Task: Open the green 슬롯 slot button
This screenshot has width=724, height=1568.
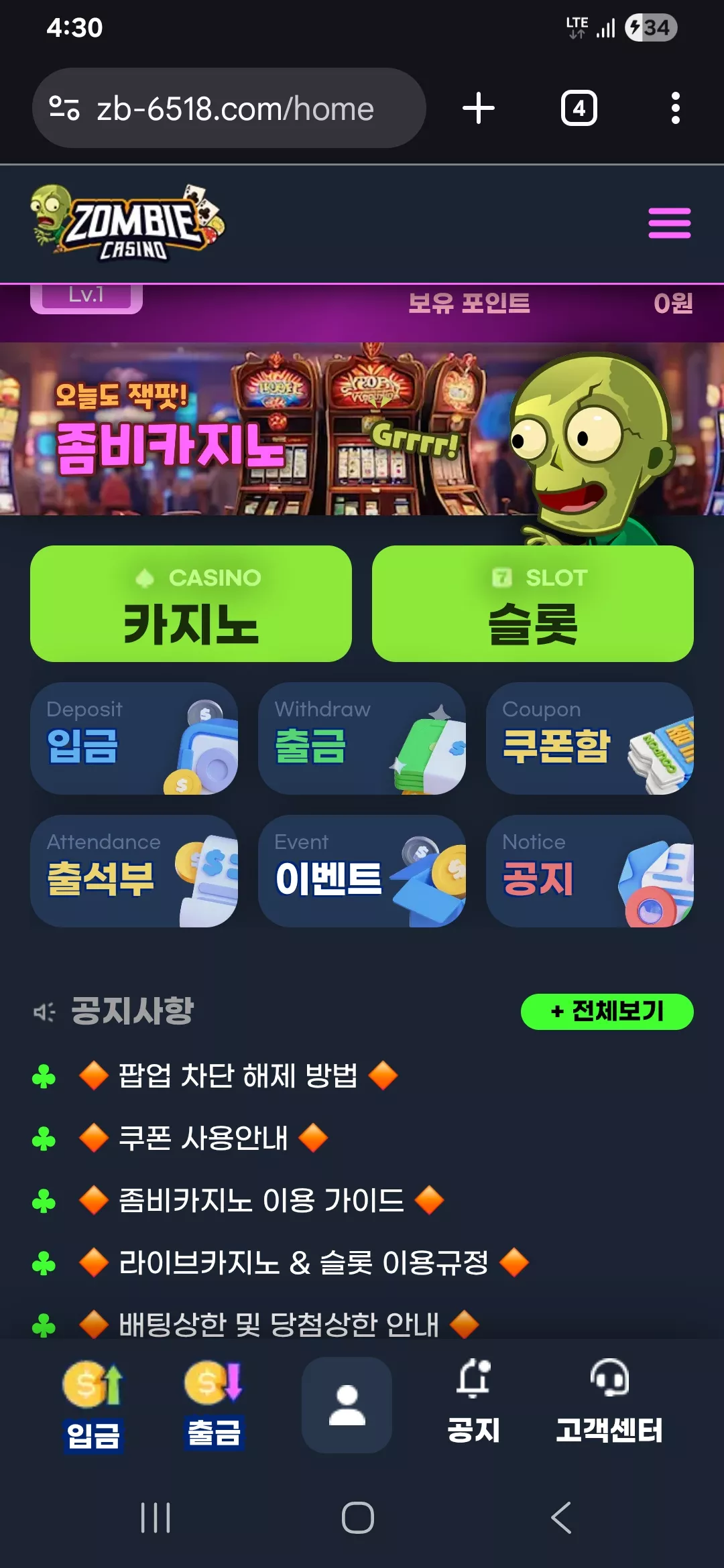Action: coord(533,604)
